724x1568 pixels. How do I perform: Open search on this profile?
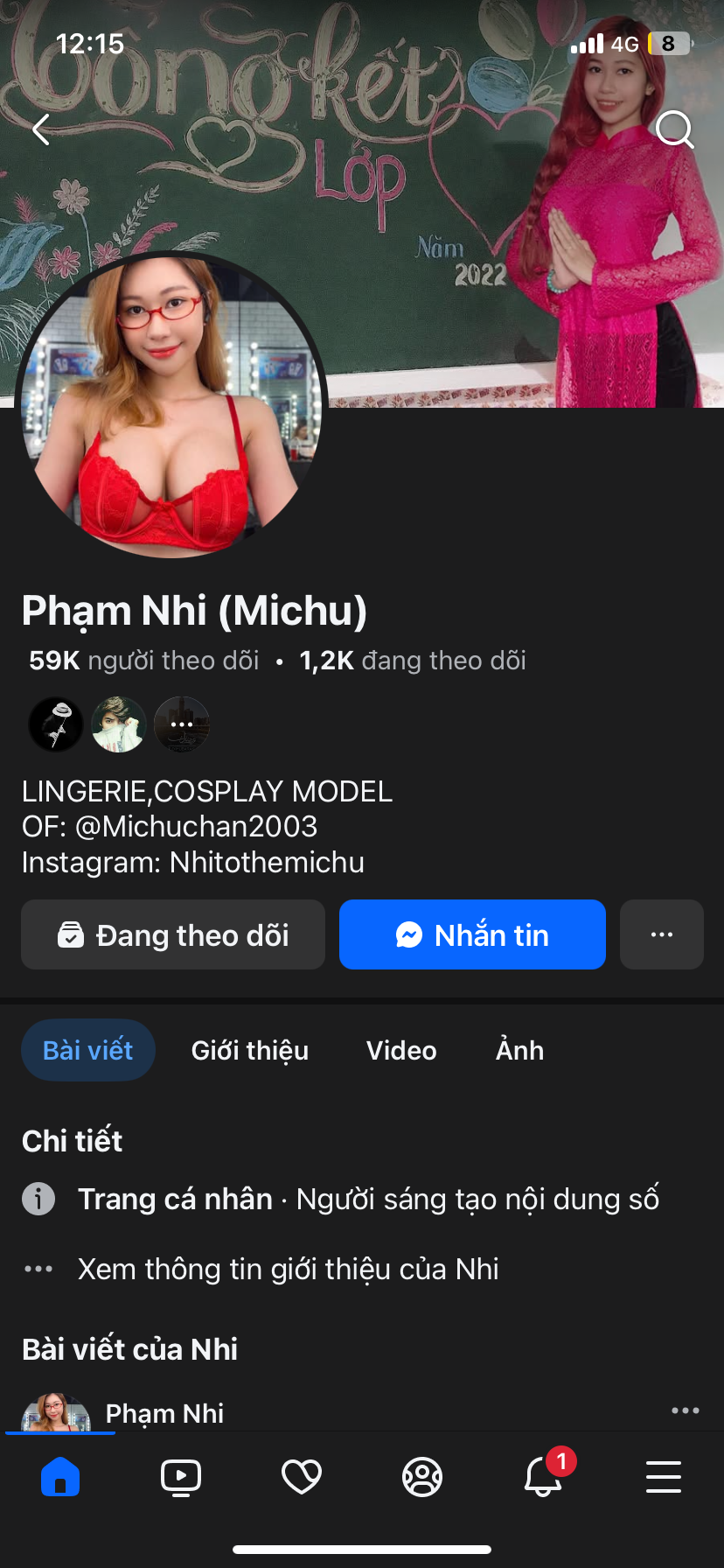[674, 129]
